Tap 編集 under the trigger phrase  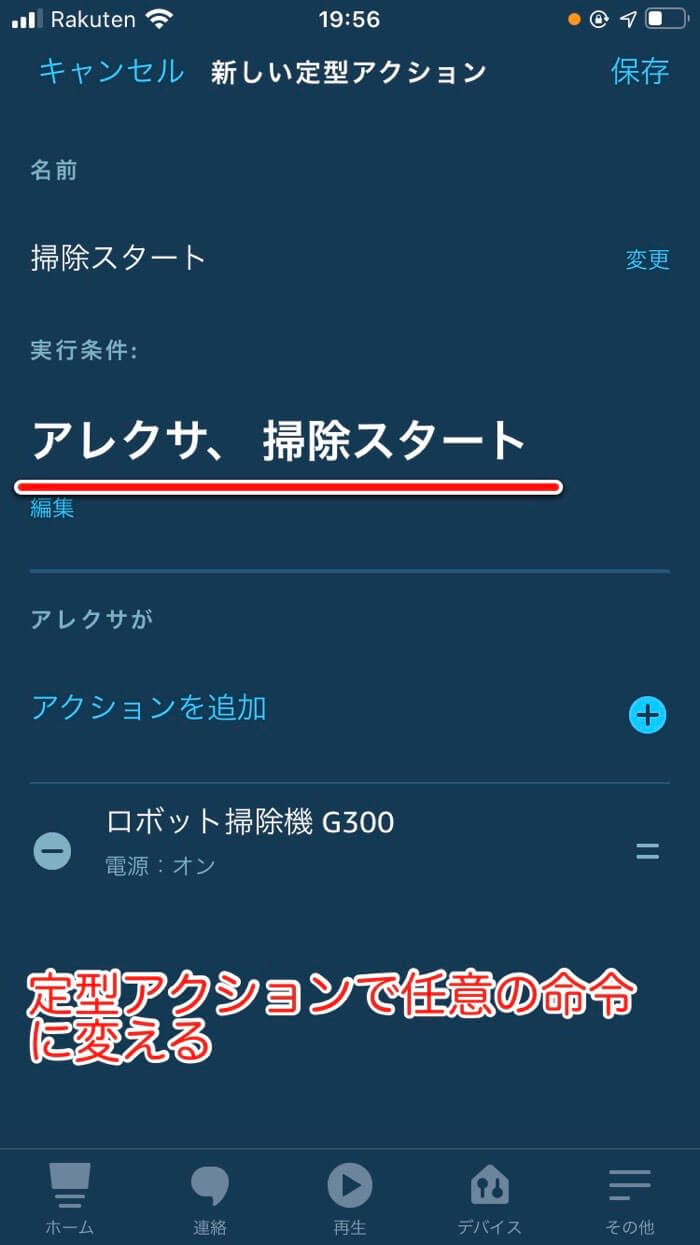[52, 508]
